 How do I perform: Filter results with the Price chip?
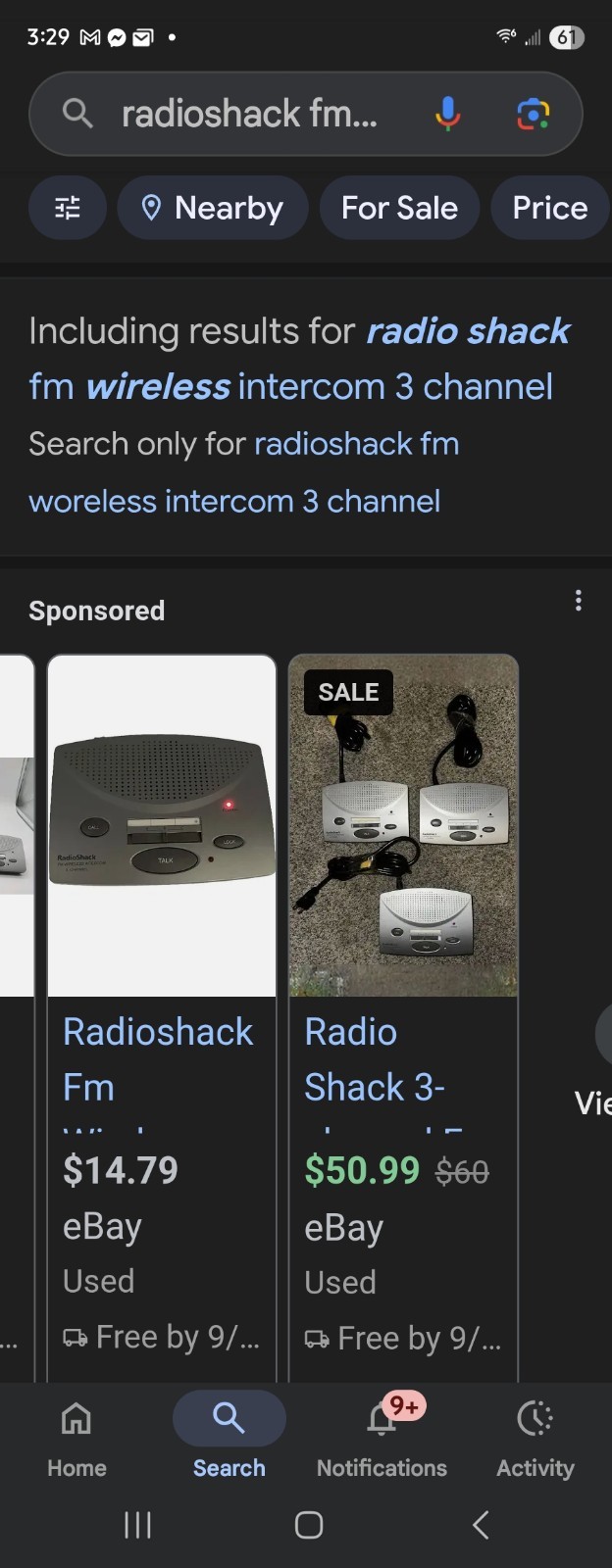pos(549,208)
